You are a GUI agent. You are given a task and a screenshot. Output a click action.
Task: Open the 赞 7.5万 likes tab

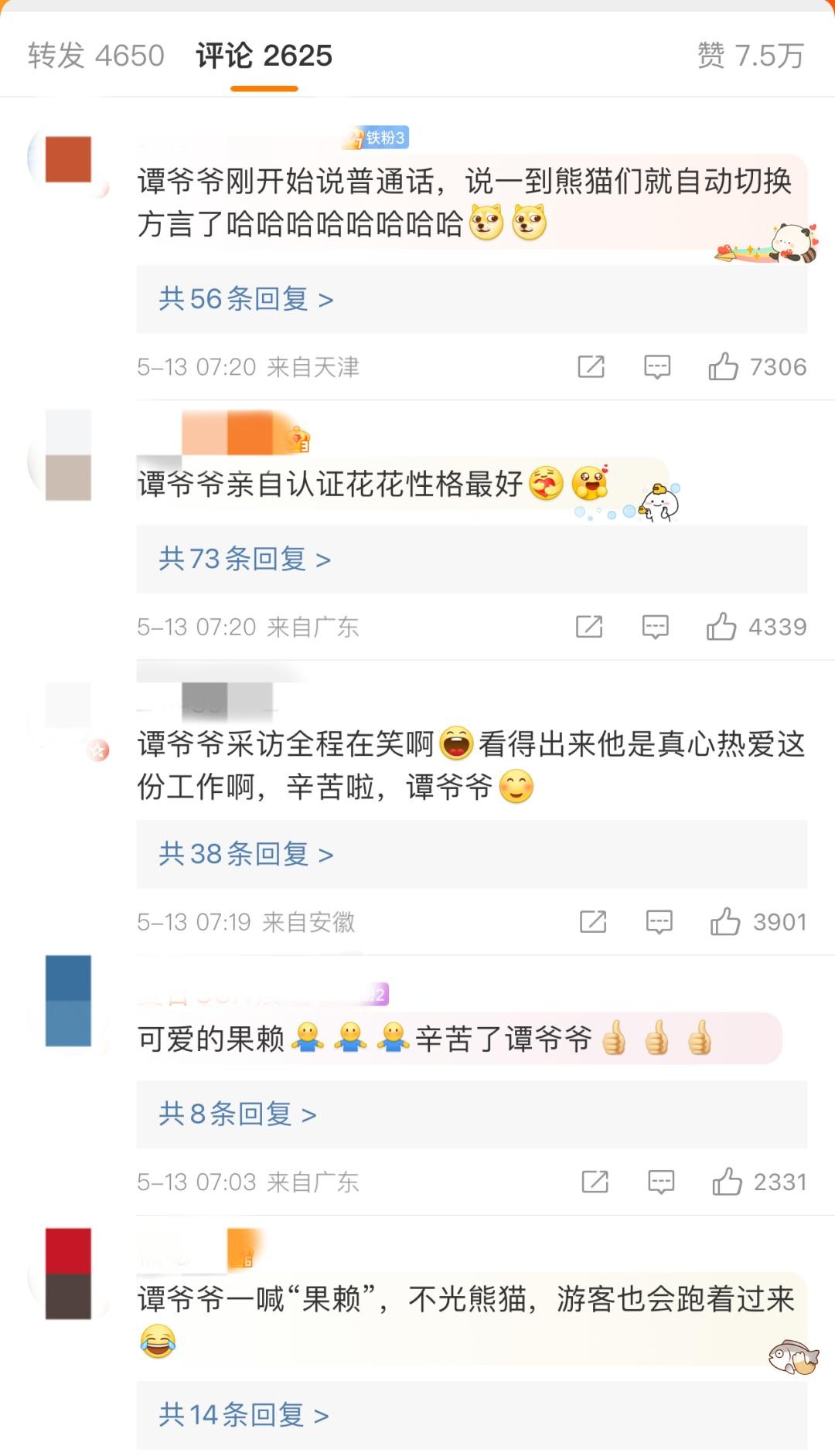750,56
